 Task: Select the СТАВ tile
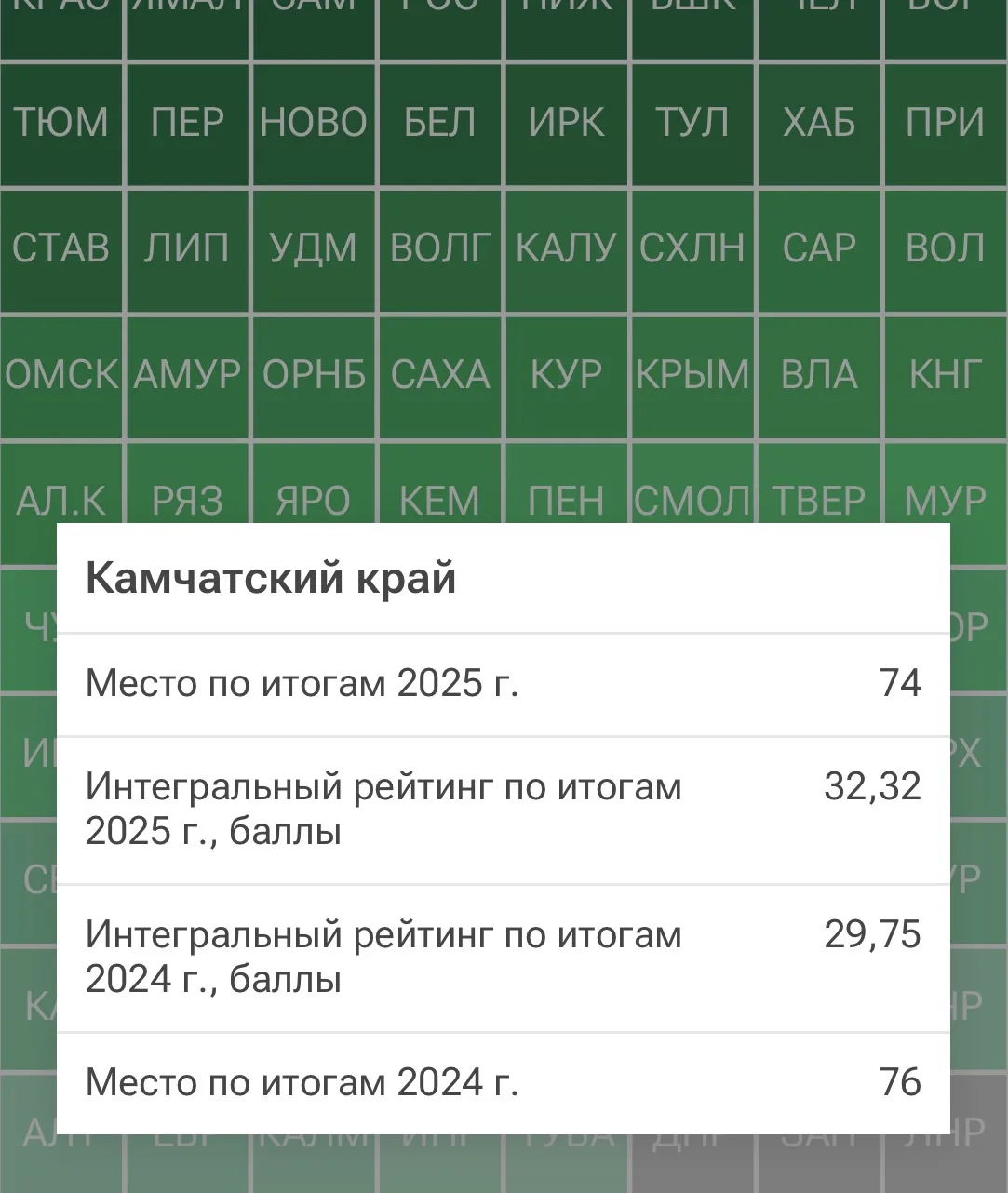[61, 250]
